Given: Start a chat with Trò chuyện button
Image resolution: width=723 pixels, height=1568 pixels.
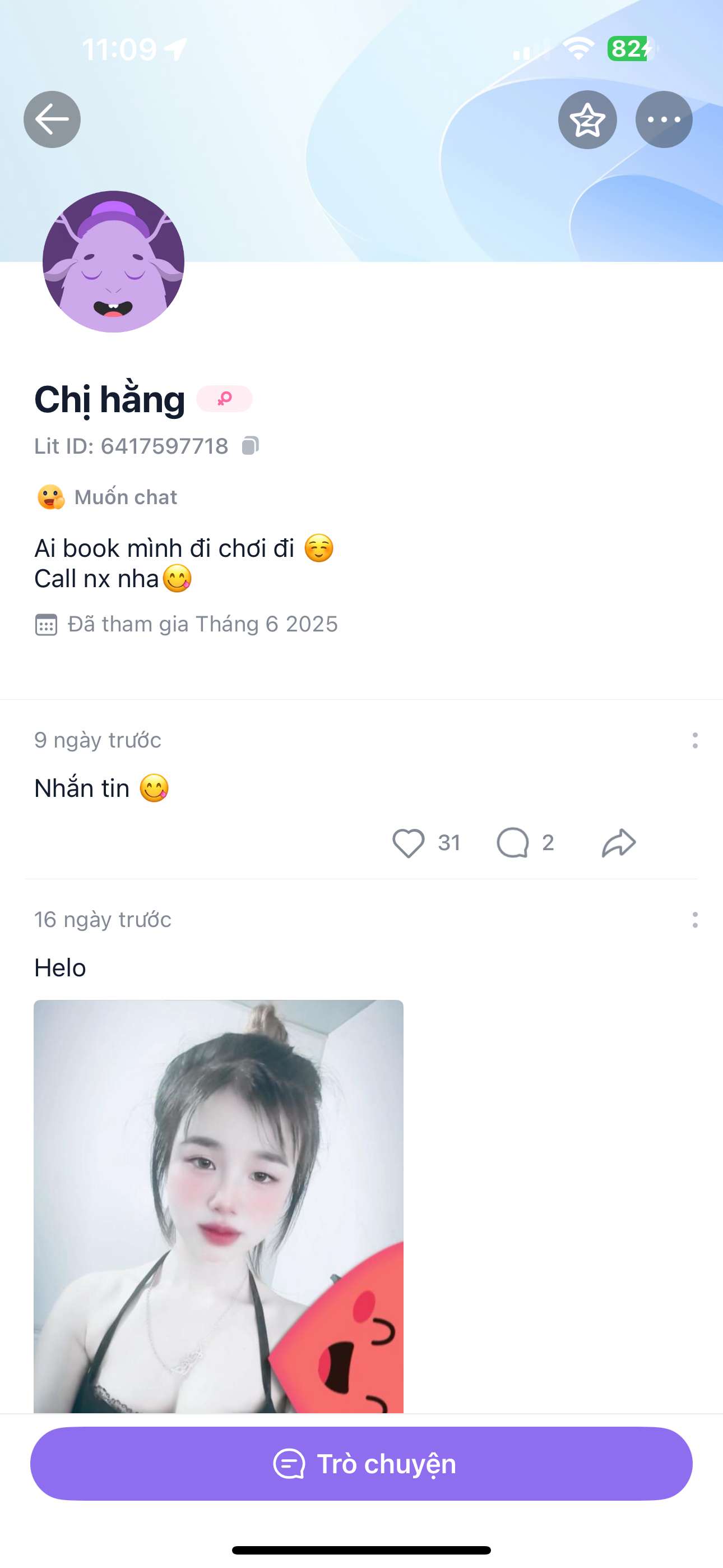Looking at the screenshot, I should point(361,1463).
